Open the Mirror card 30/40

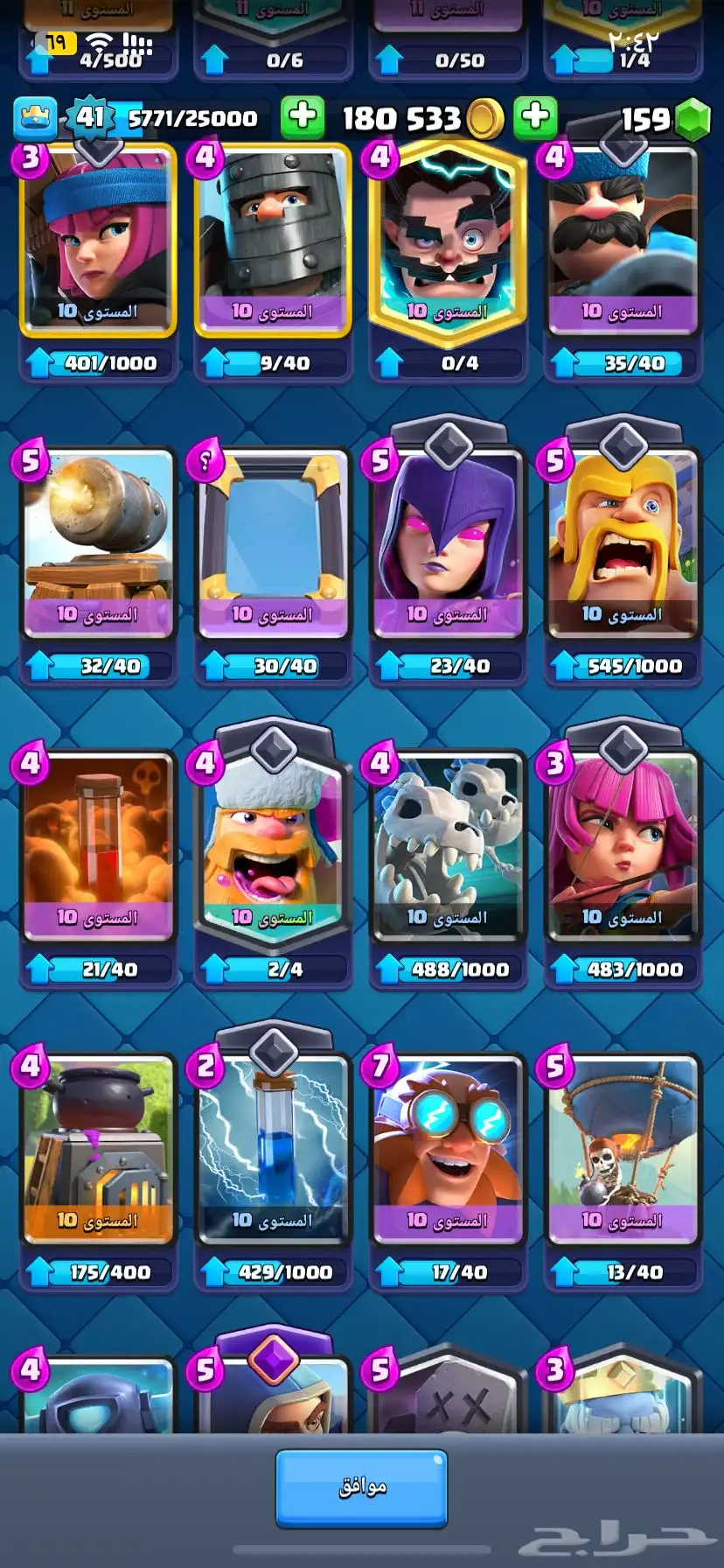tap(273, 542)
